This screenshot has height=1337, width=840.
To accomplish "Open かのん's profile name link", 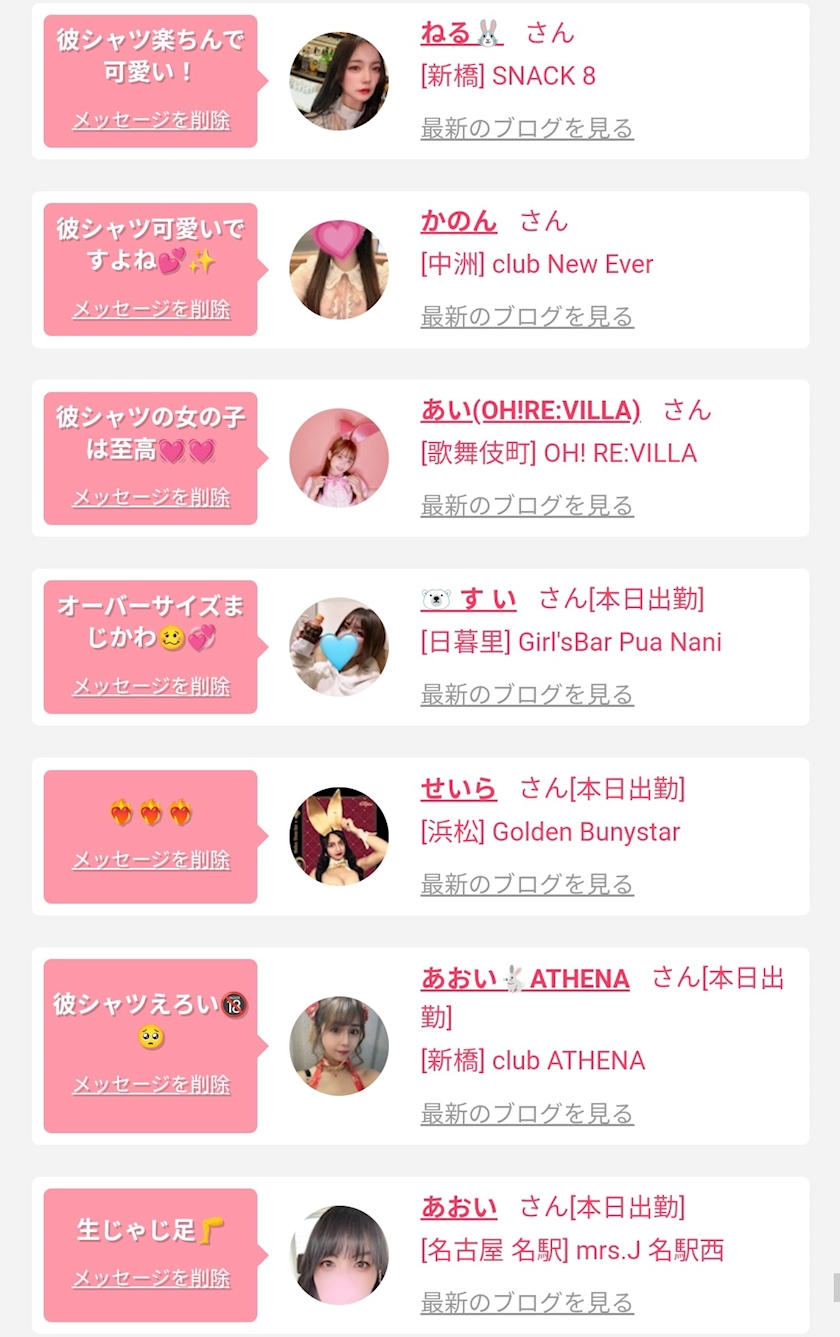I will (459, 221).
